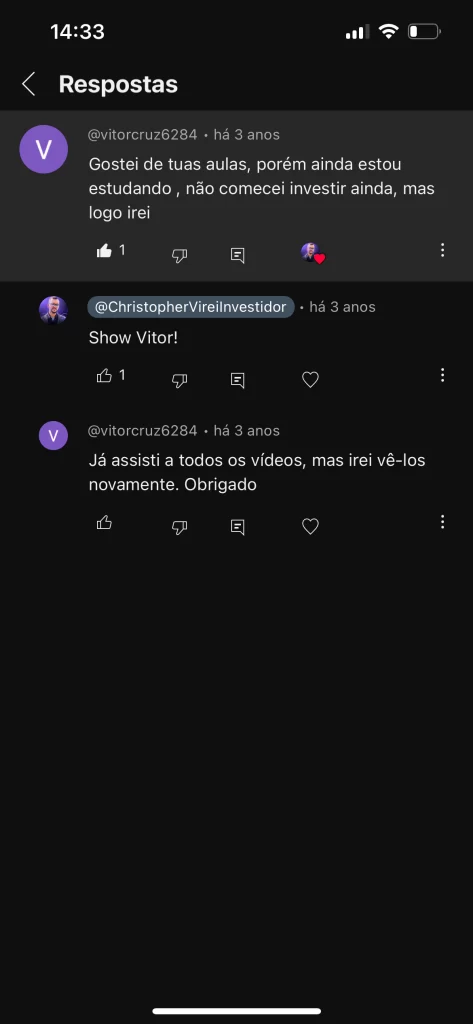Dislike the reply "Já assisti a todos os vídeos"

pos(180,527)
